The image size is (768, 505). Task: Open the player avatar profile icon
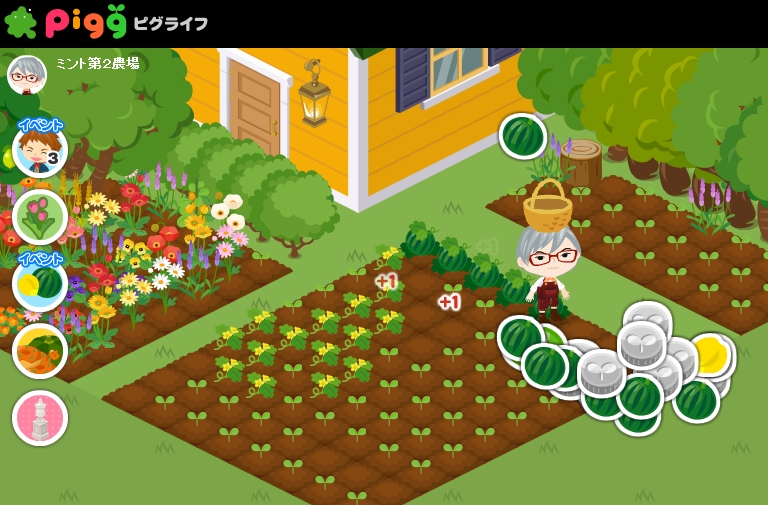point(27,75)
